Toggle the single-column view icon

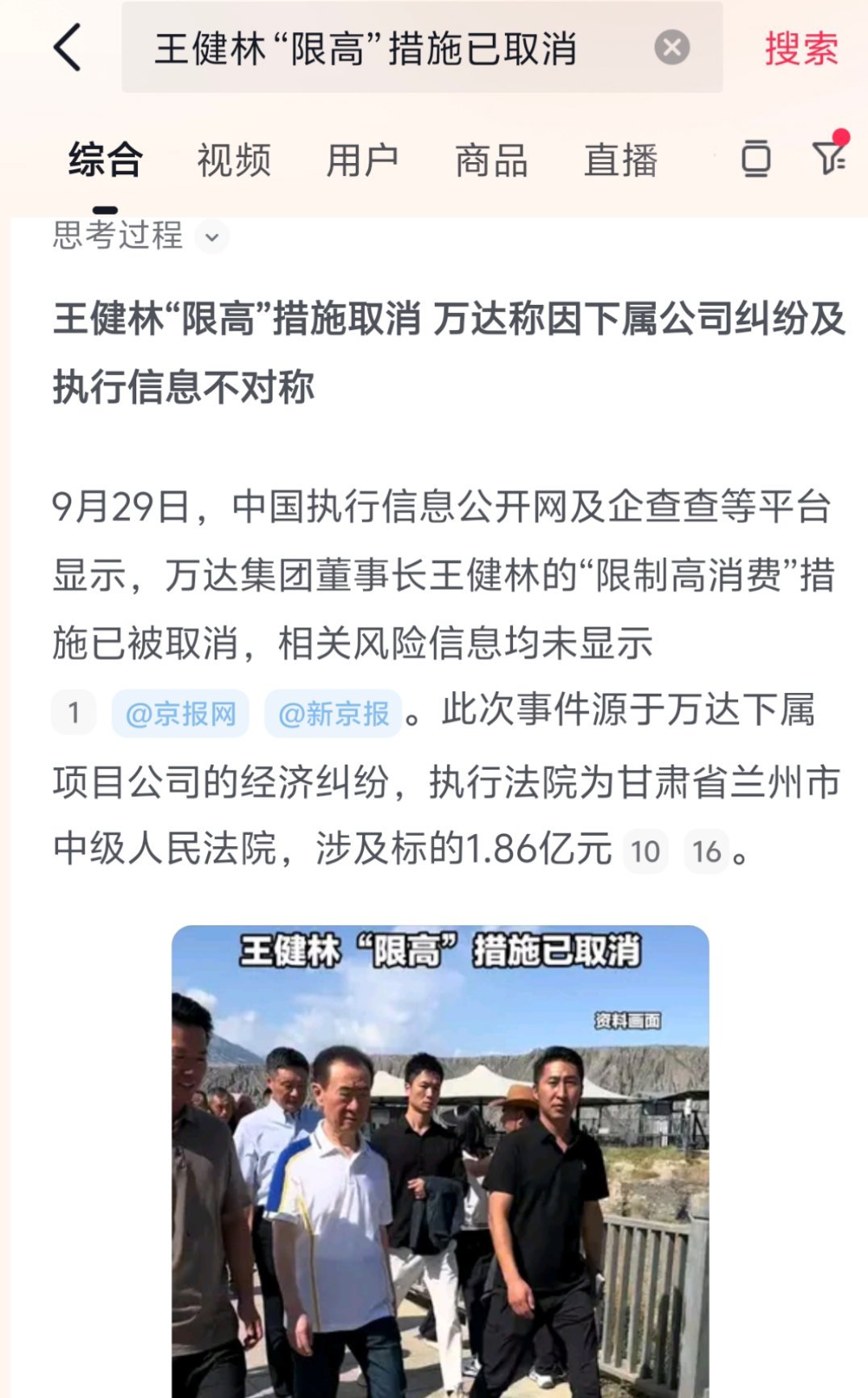pyautogui.click(x=756, y=158)
